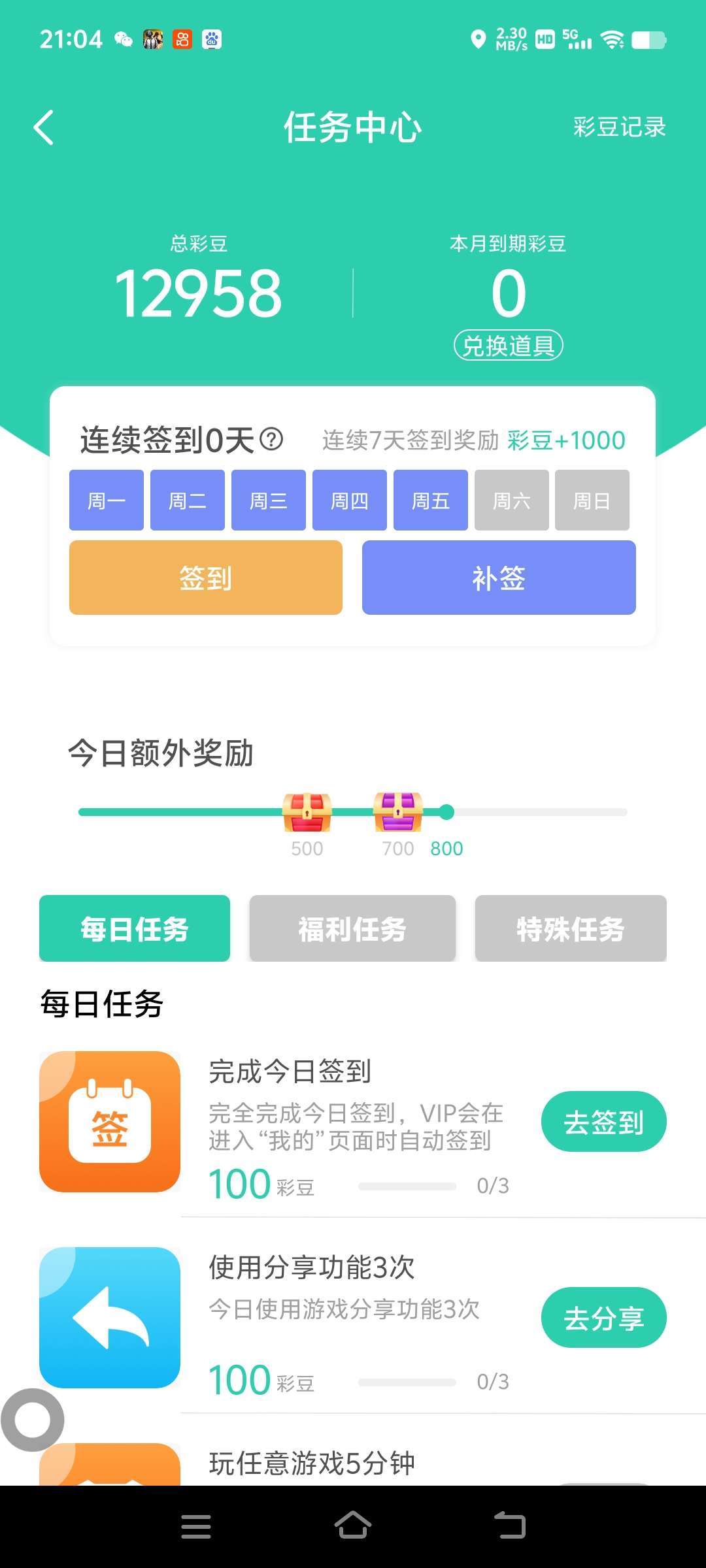Select the 周一 day tile

pyautogui.click(x=107, y=500)
